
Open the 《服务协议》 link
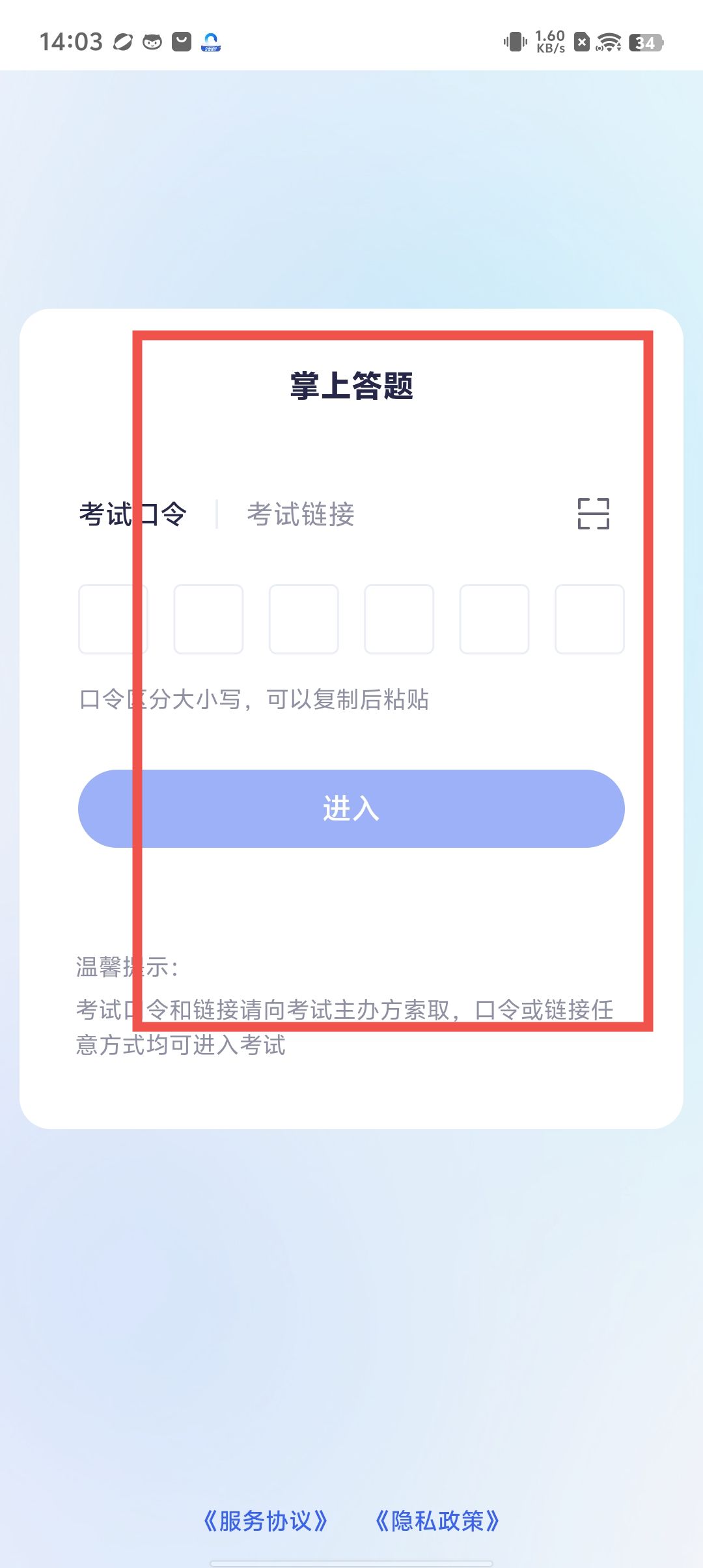(265, 1520)
